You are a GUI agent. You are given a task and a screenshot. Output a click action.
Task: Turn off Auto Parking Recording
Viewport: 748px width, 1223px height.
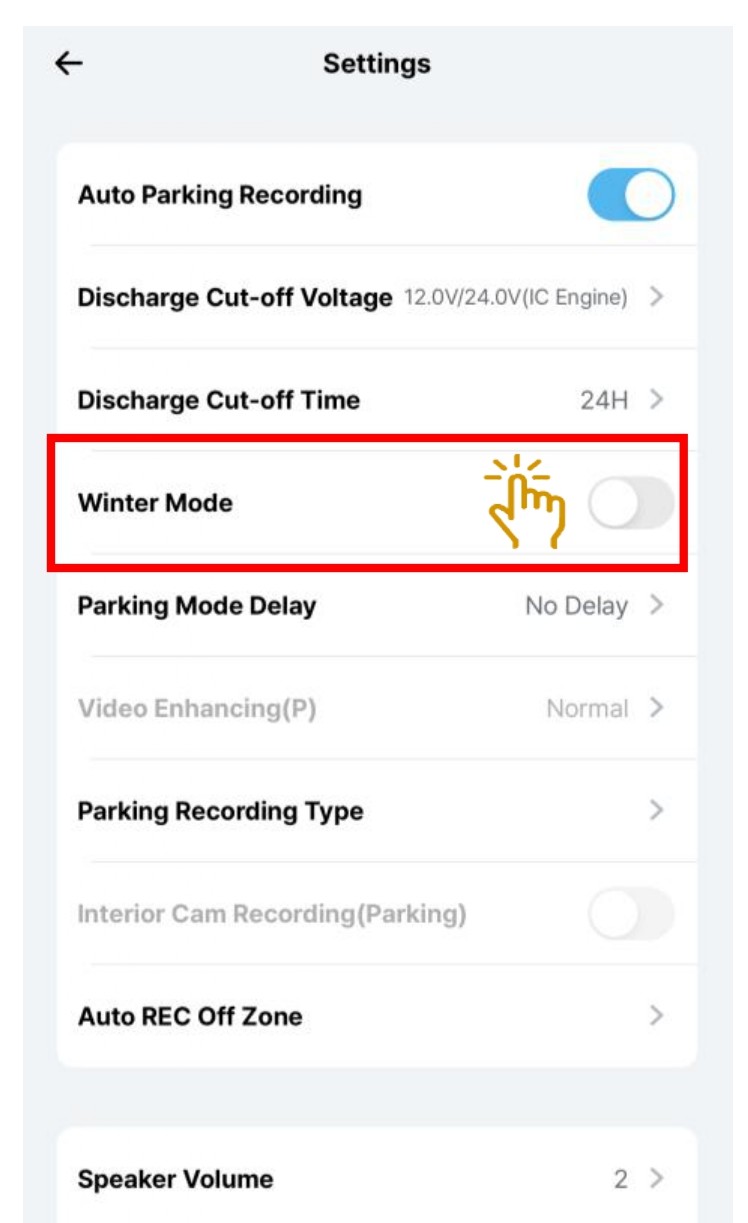tap(630, 194)
